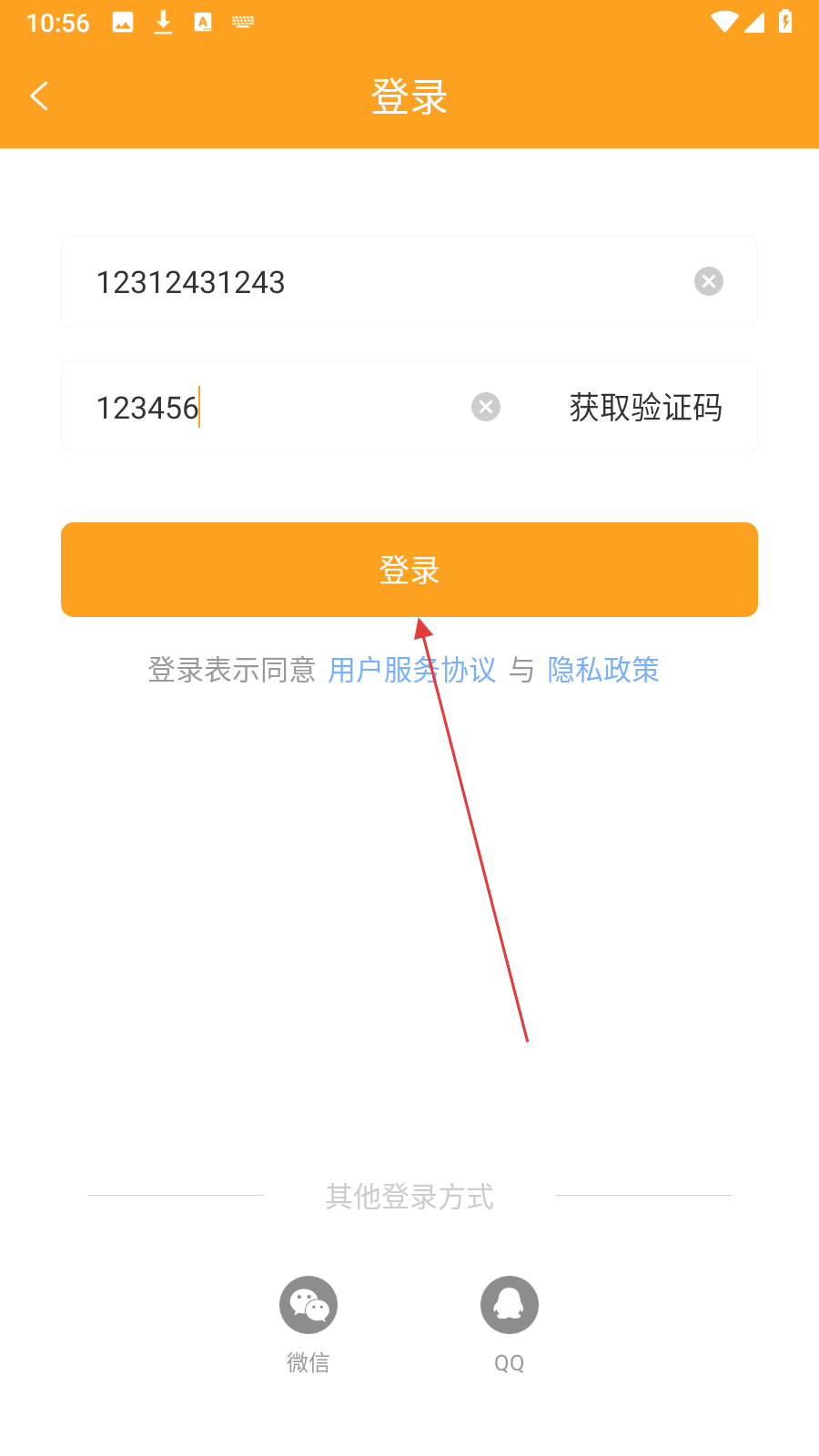Viewport: 819px width, 1456px height.
Task: Open the 隐私政策 link
Action: [603, 670]
